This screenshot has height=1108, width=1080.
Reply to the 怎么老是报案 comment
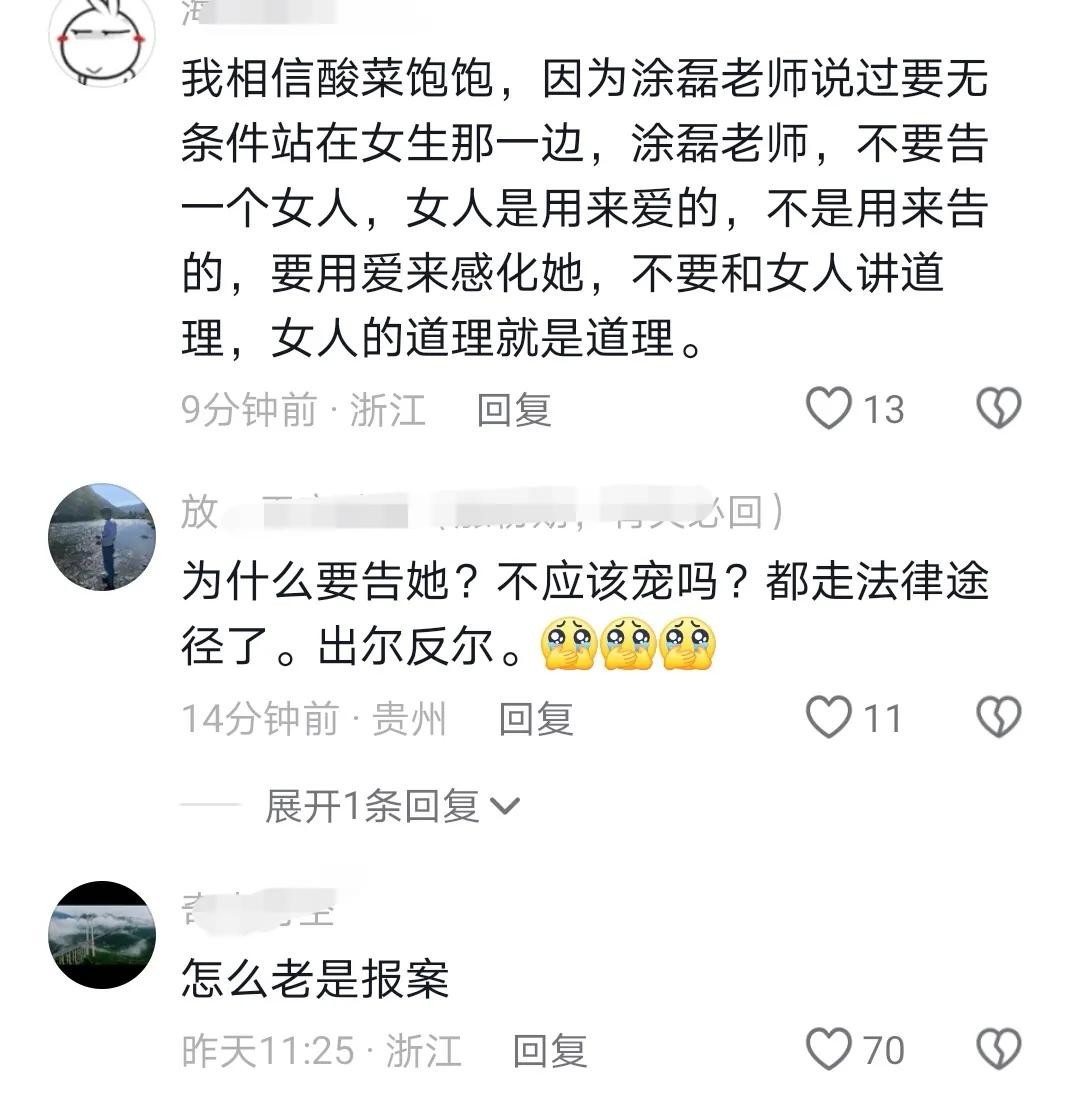coord(549,1051)
